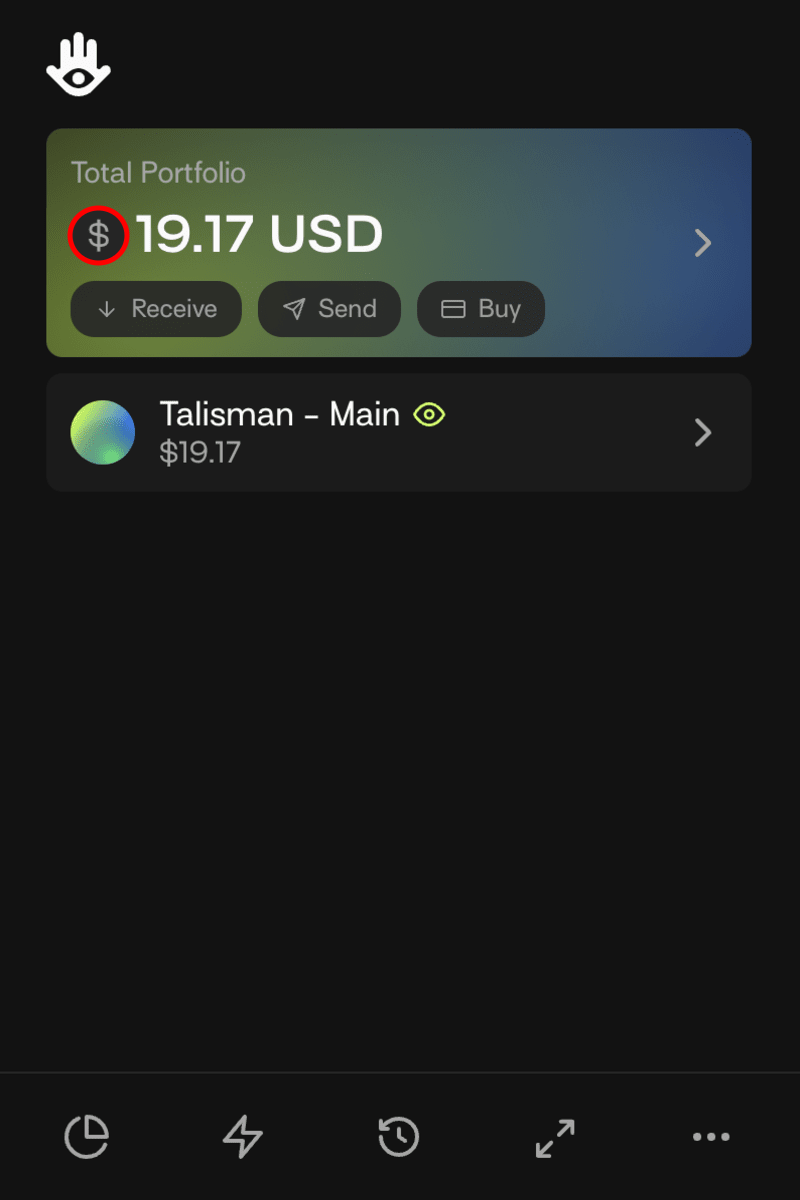This screenshot has width=800, height=1200.
Task: Open the Talisman - Main account
Action: pos(398,432)
